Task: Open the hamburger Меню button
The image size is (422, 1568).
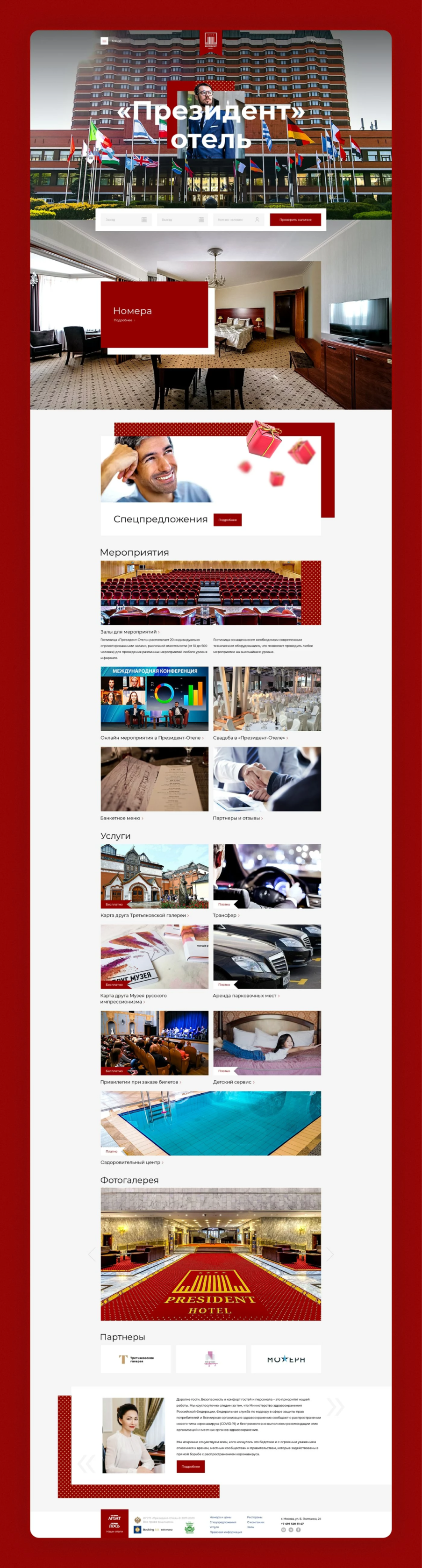Action: pos(104,41)
